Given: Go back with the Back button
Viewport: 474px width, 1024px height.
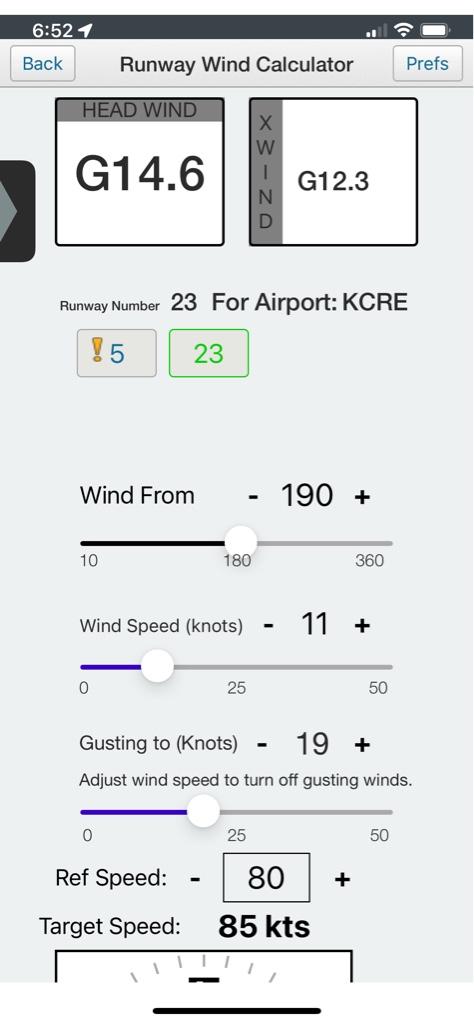Looking at the screenshot, I should point(42,63).
